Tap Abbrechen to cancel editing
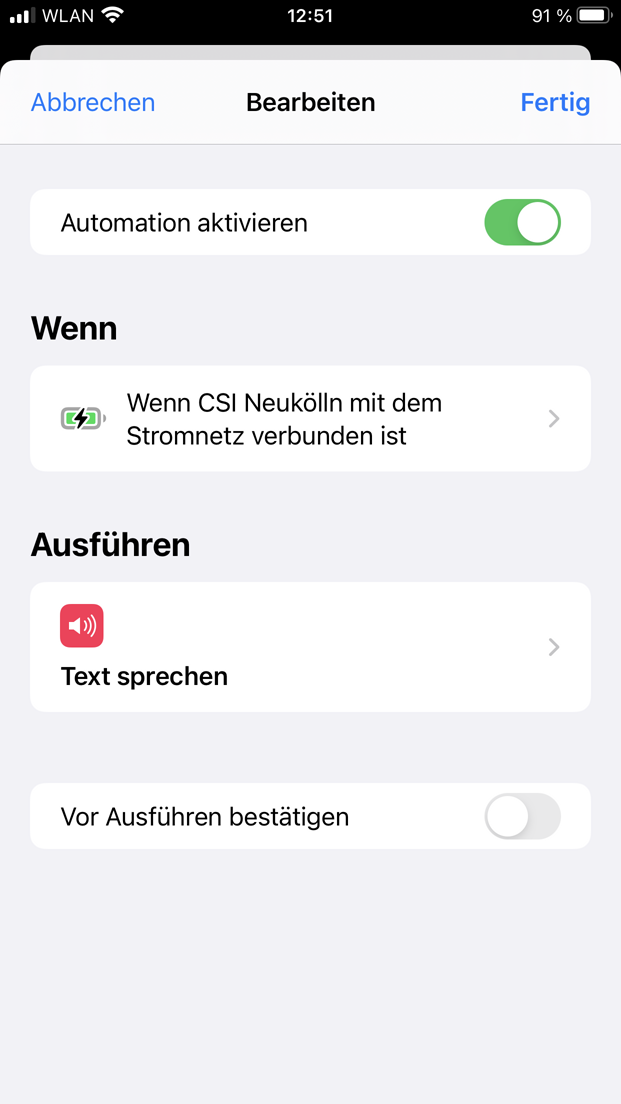621x1104 pixels. [x=93, y=102]
